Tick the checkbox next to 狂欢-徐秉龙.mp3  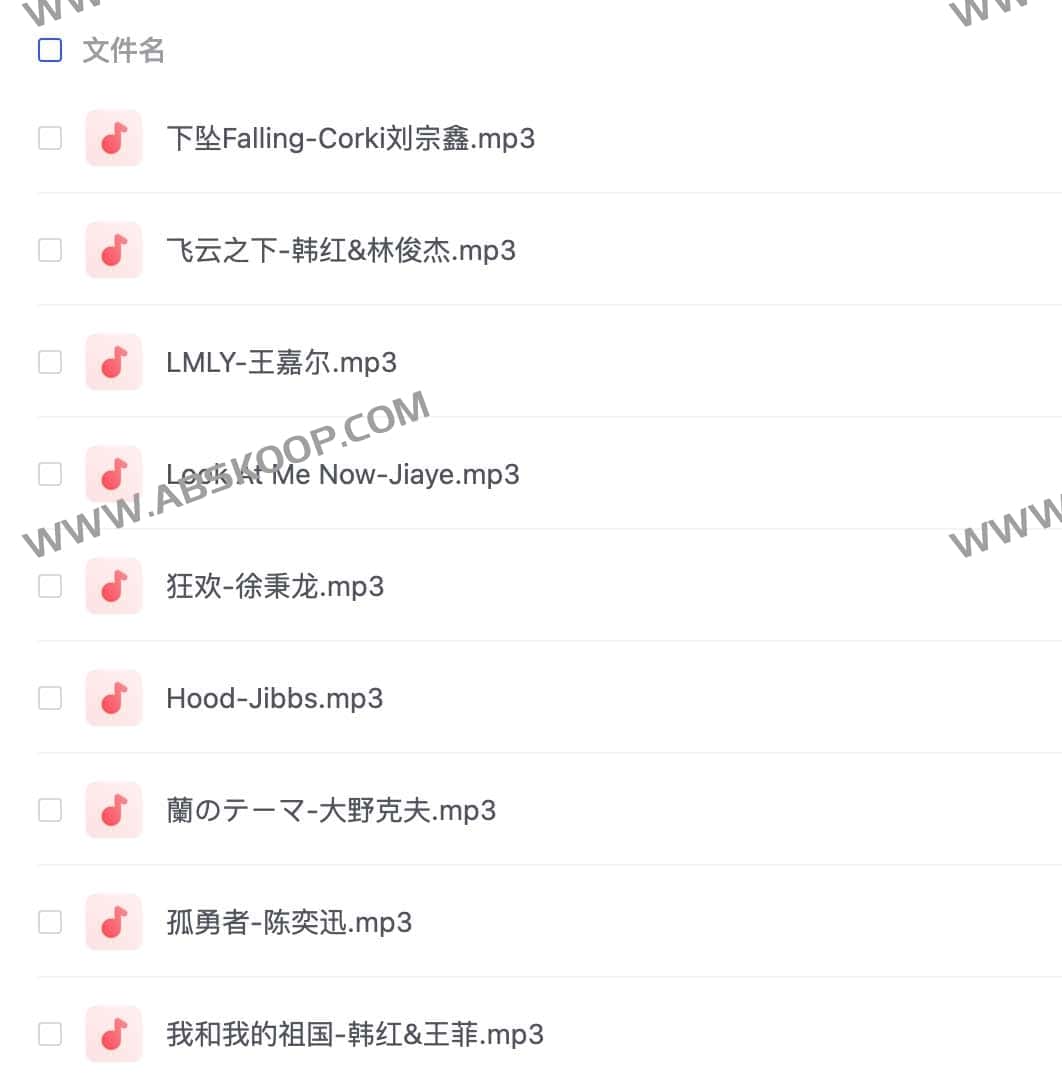[x=50, y=586]
